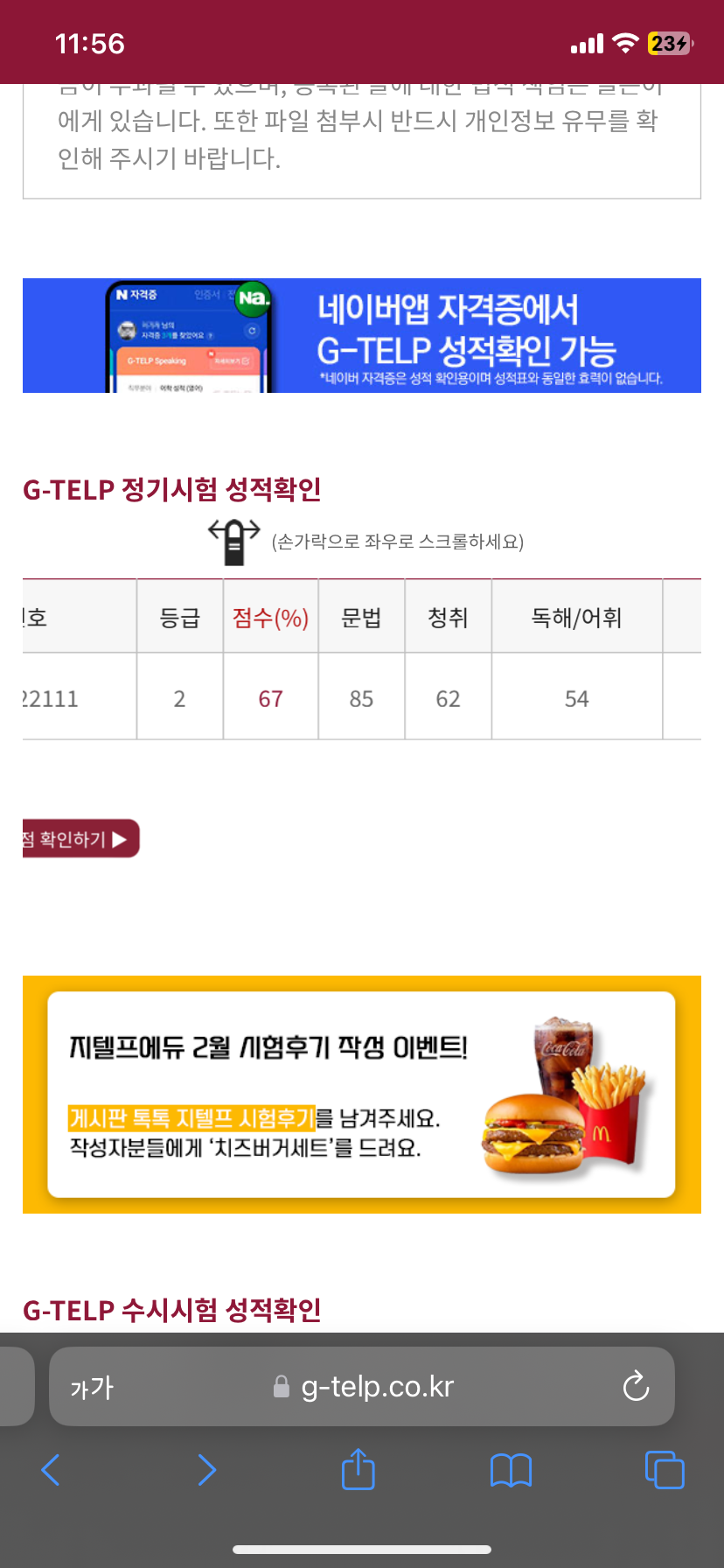Show all open tabs
Image resolution: width=724 pixels, height=1568 pixels.
pyautogui.click(x=665, y=1470)
